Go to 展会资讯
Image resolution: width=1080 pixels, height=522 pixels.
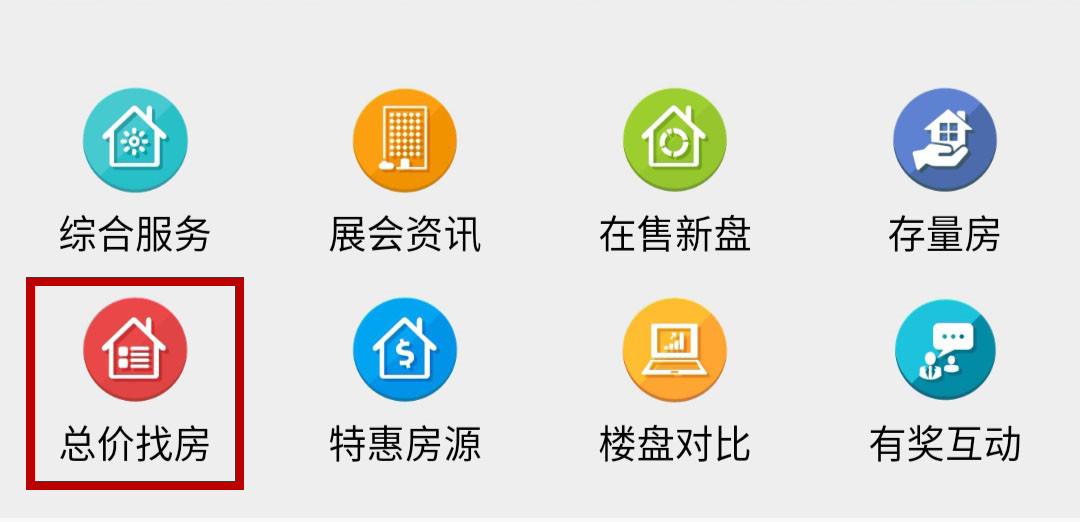point(405,141)
